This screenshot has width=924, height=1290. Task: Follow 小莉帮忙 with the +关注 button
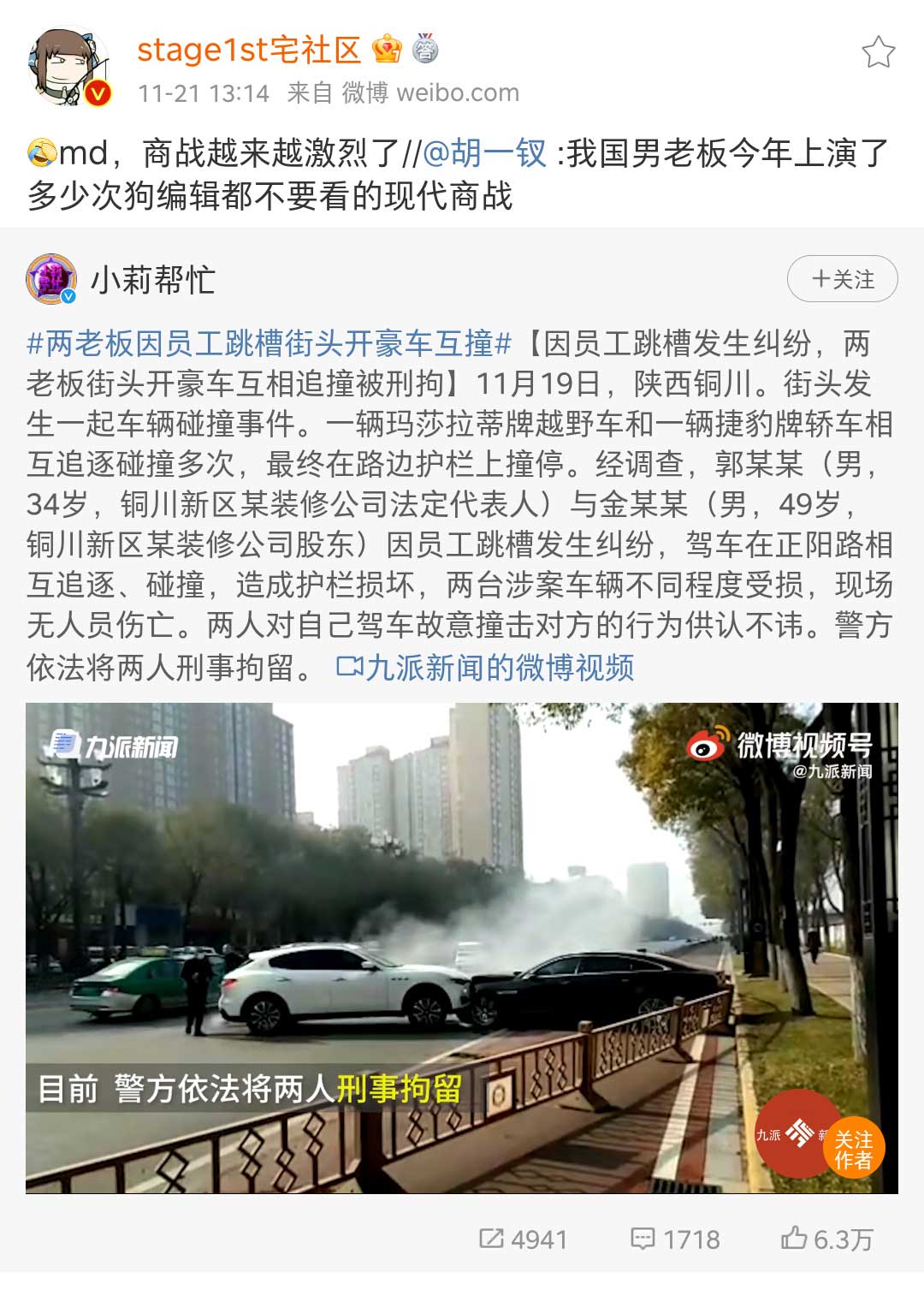842,279
